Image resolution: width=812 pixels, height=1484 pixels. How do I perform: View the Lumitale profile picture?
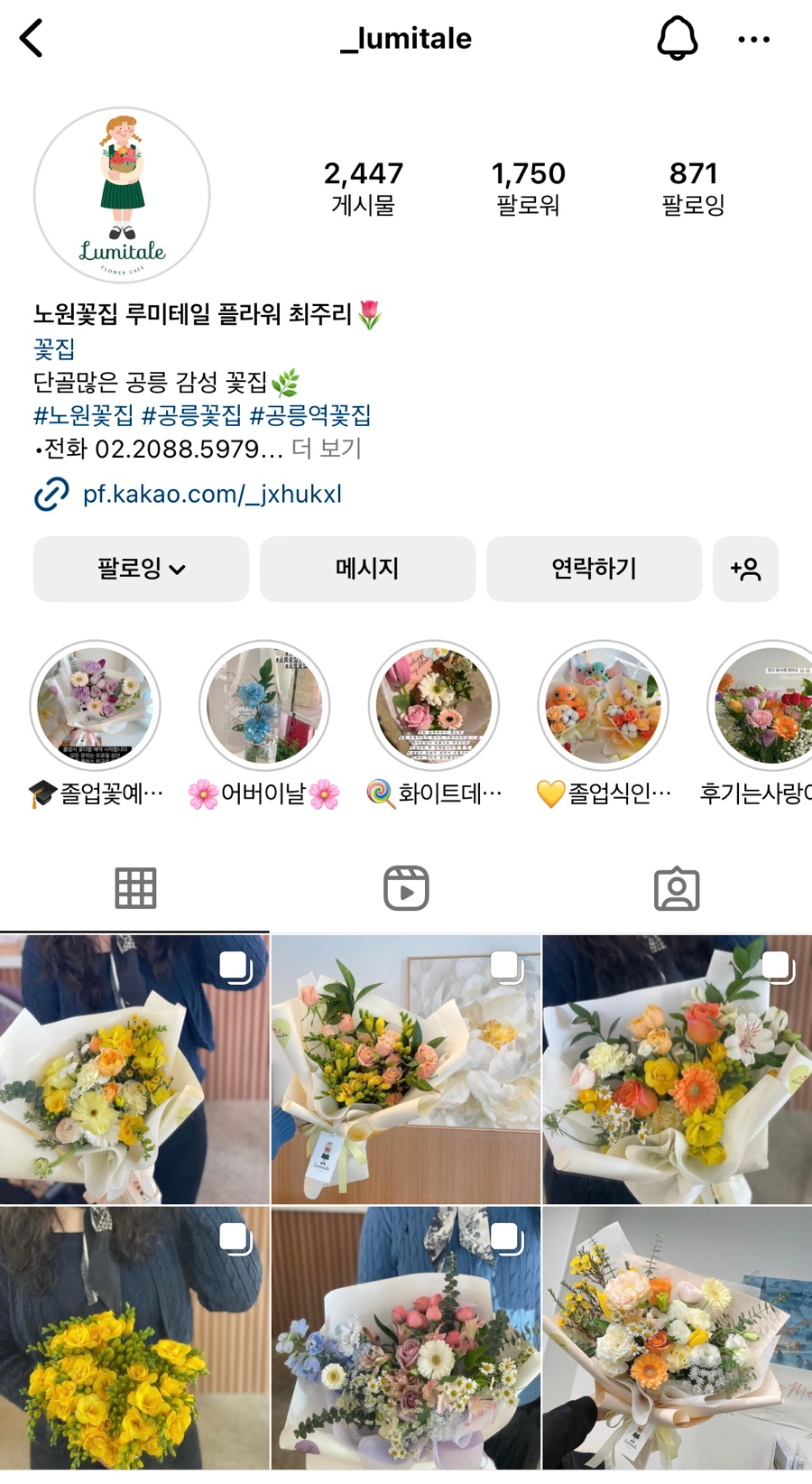[x=122, y=195]
